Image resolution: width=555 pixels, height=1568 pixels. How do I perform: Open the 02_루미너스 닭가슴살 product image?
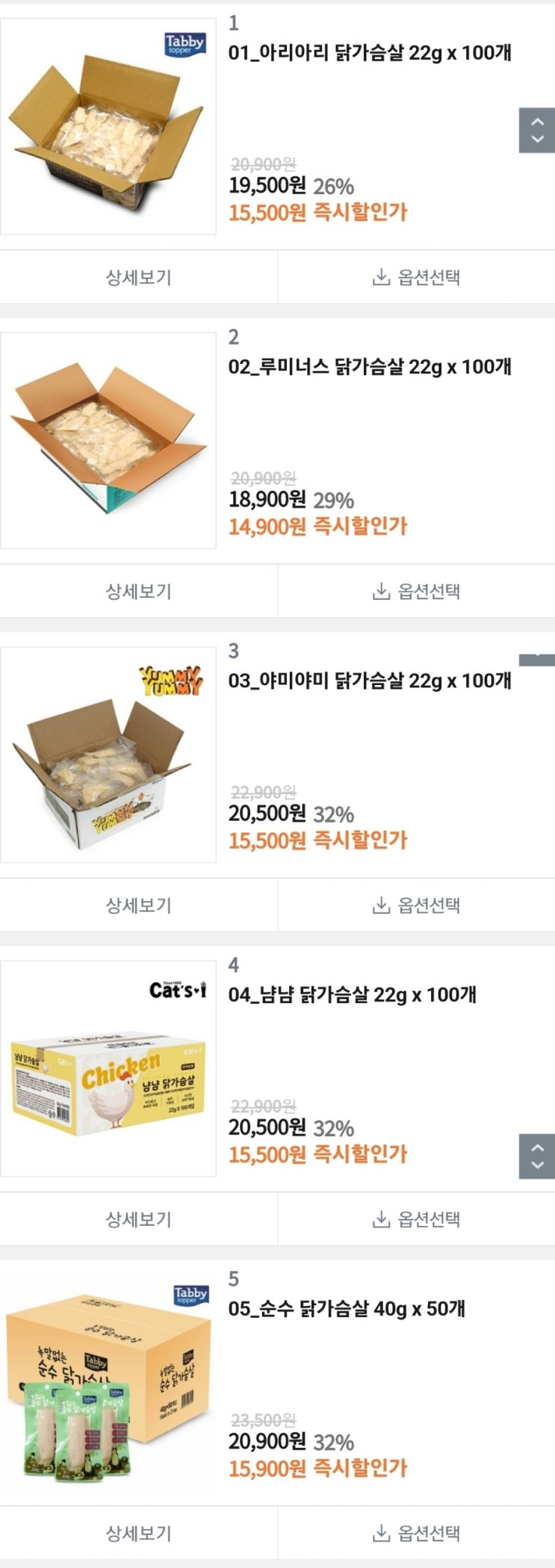[x=108, y=441]
